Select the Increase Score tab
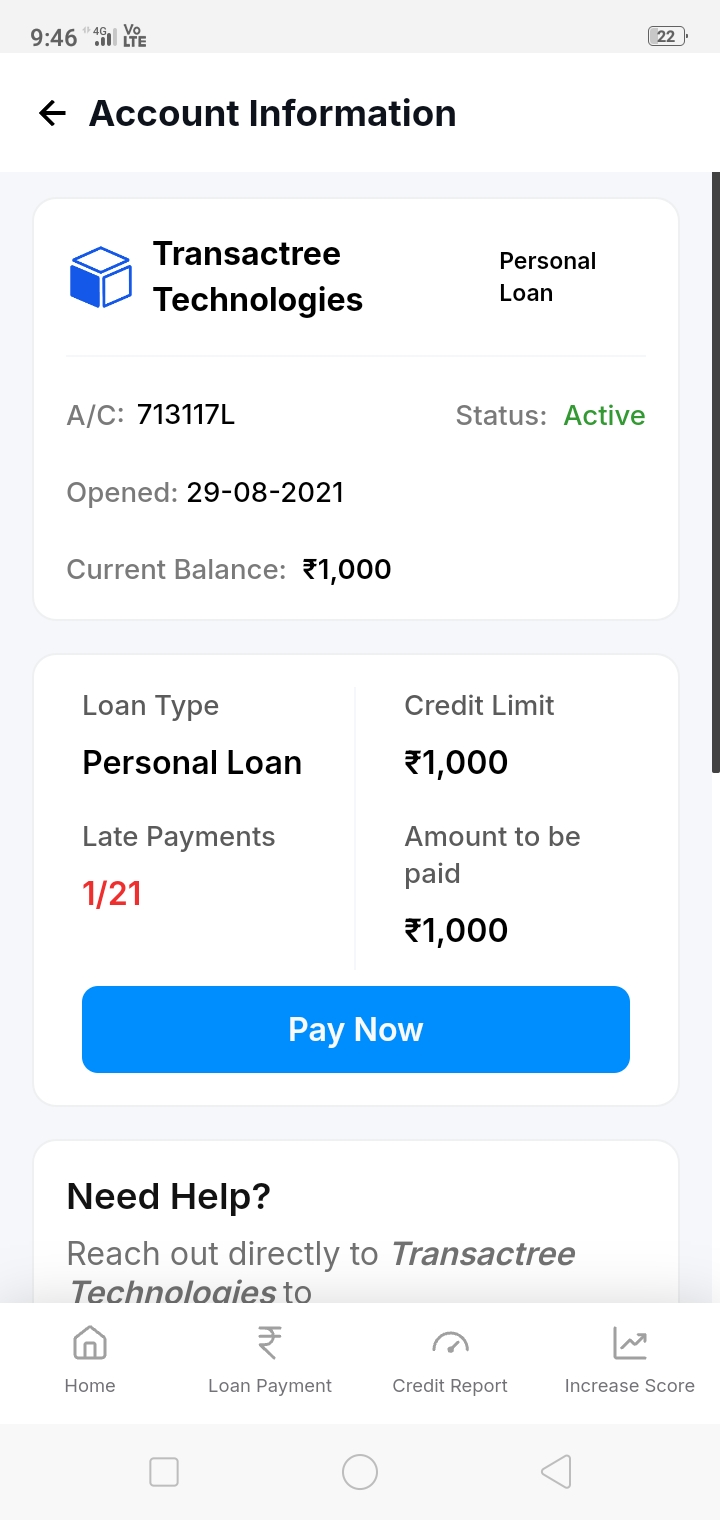 [629, 1360]
